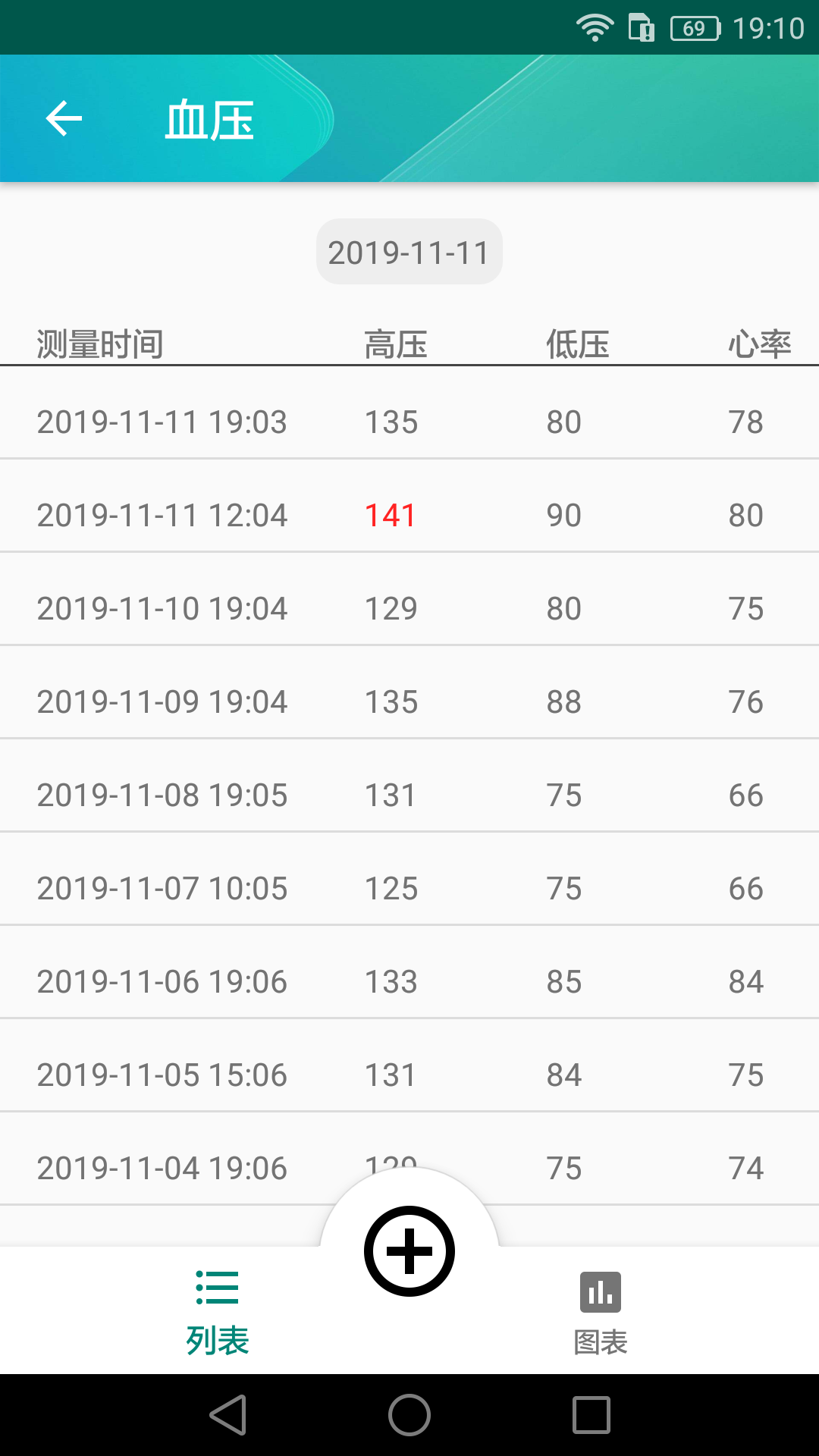Tap the SIM card status icon

tap(639, 26)
